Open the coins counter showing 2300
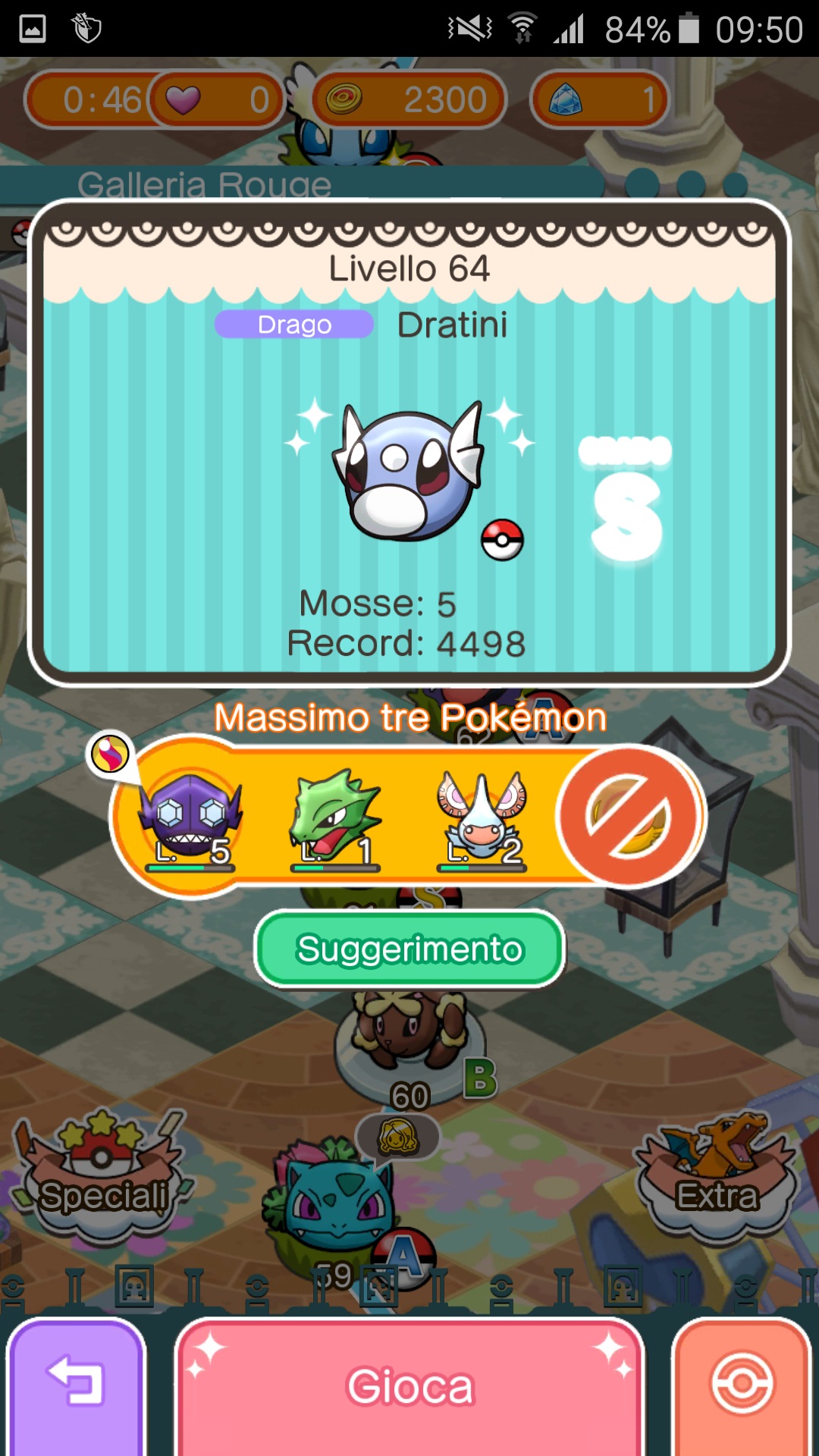 [x=408, y=99]
